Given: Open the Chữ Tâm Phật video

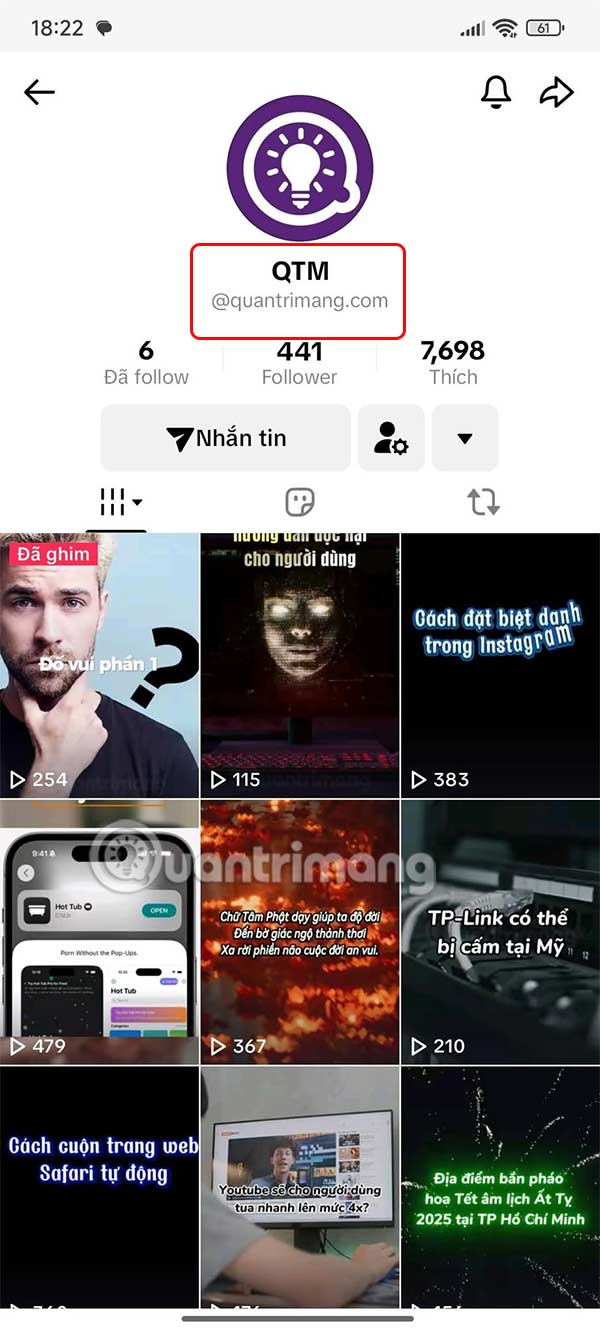Looking at the screenshot, I should (x=300, y=931).
